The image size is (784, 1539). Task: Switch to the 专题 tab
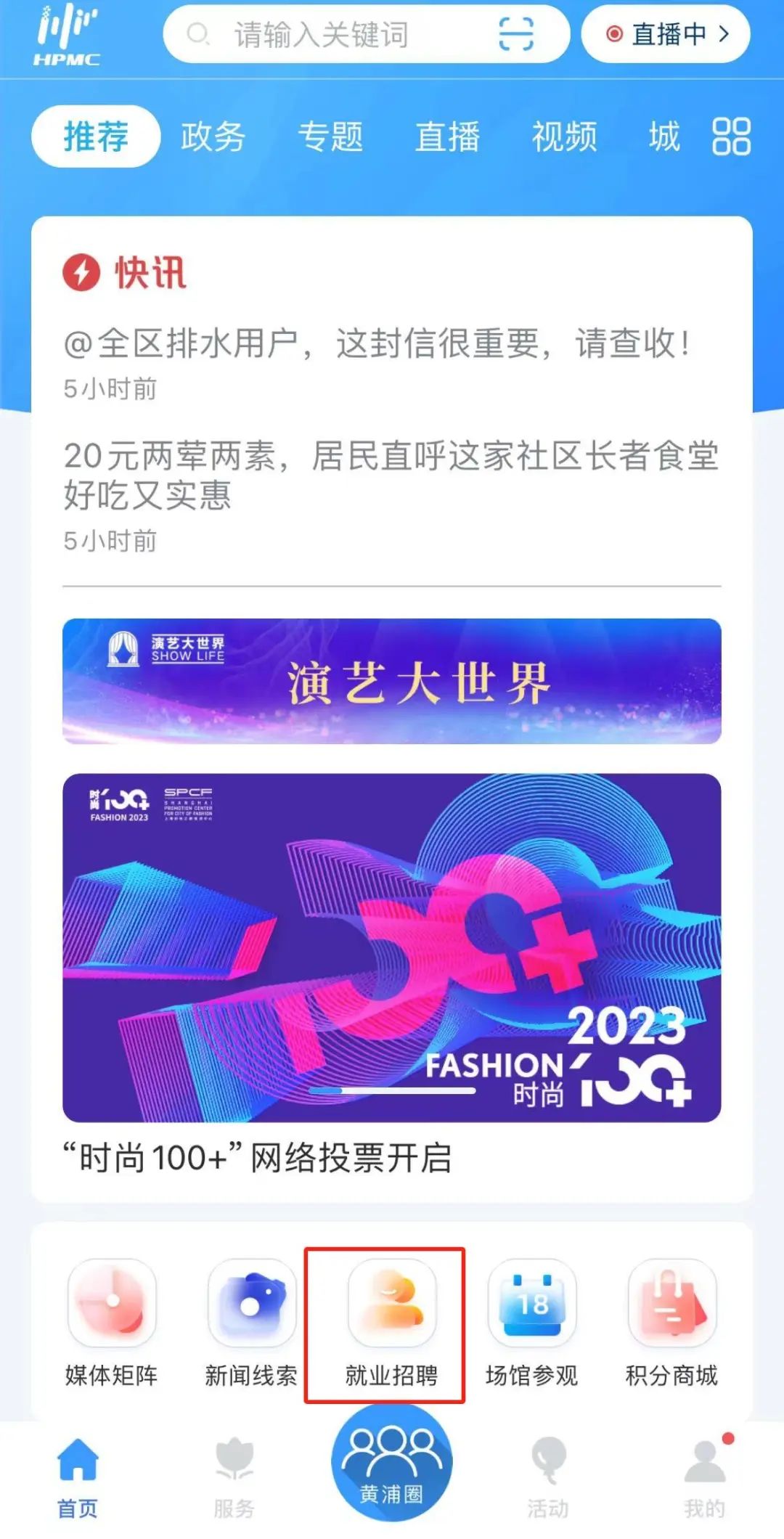point(330,136)
